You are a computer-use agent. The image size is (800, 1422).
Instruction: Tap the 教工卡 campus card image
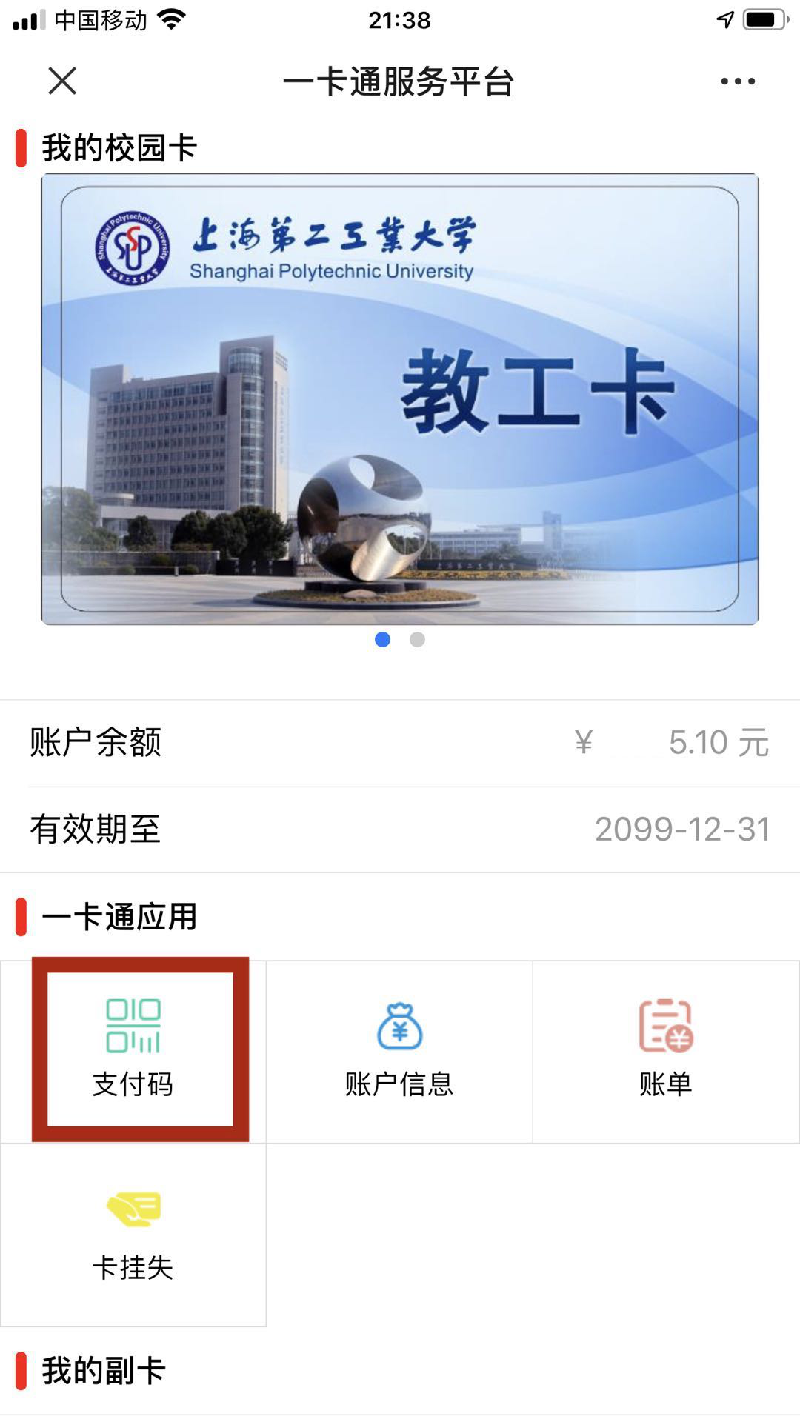(x=400, y=399)
